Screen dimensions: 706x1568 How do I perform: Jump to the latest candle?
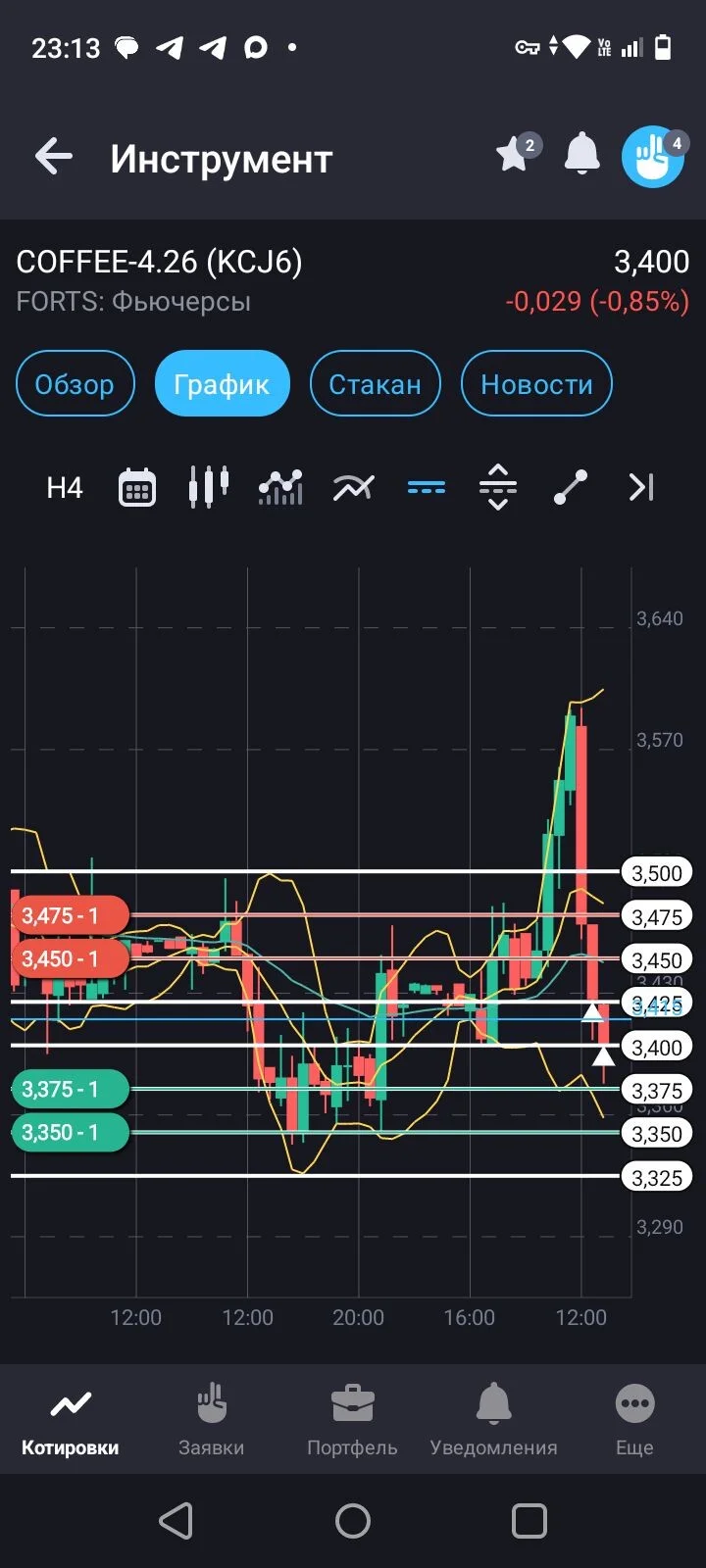click(641, 487)
